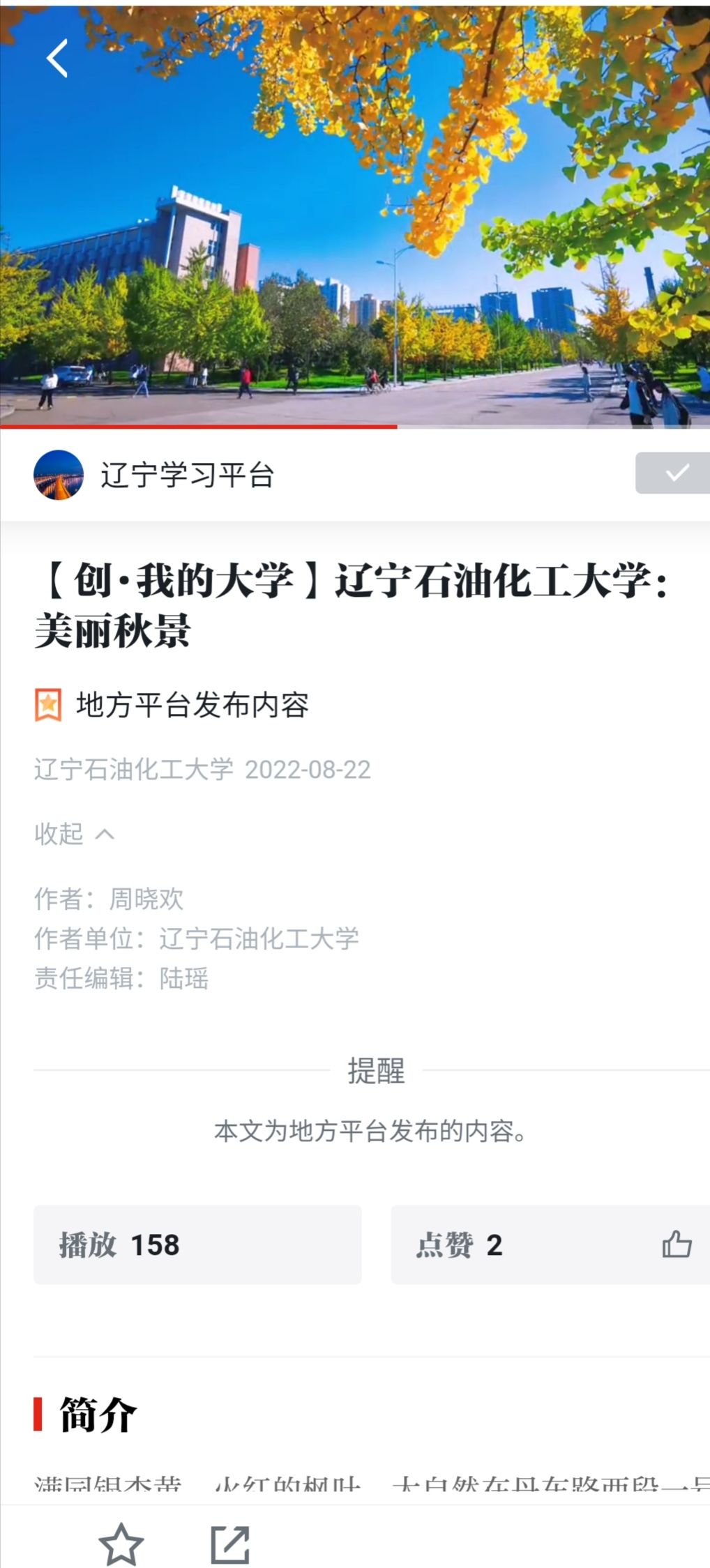Go back using the top-left arrow
The image size is (710, 1568).
click(57, 58)
